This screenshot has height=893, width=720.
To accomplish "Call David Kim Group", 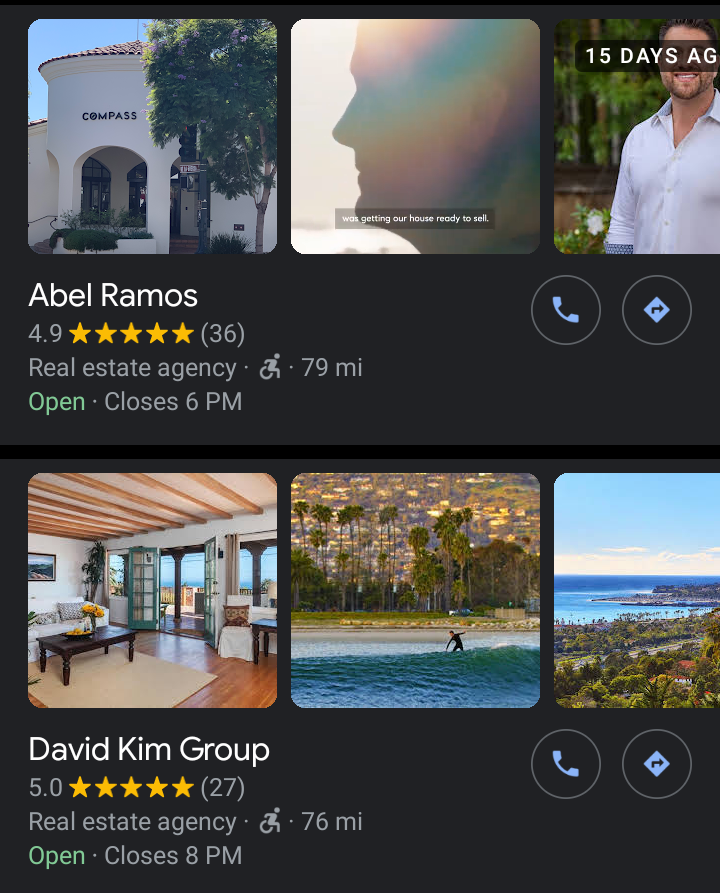I will coord(565,764).
